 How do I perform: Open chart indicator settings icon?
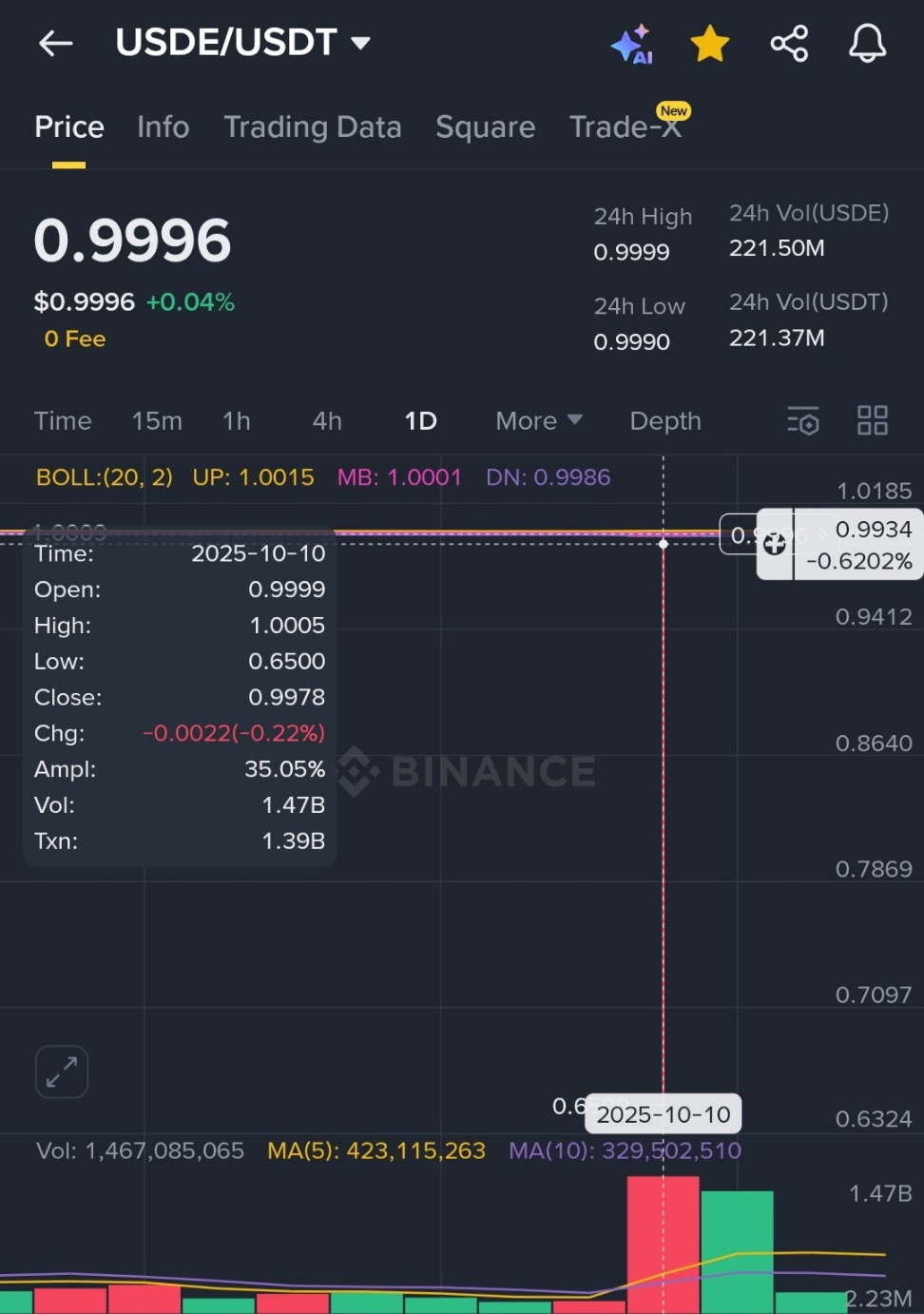pos(802,420)
